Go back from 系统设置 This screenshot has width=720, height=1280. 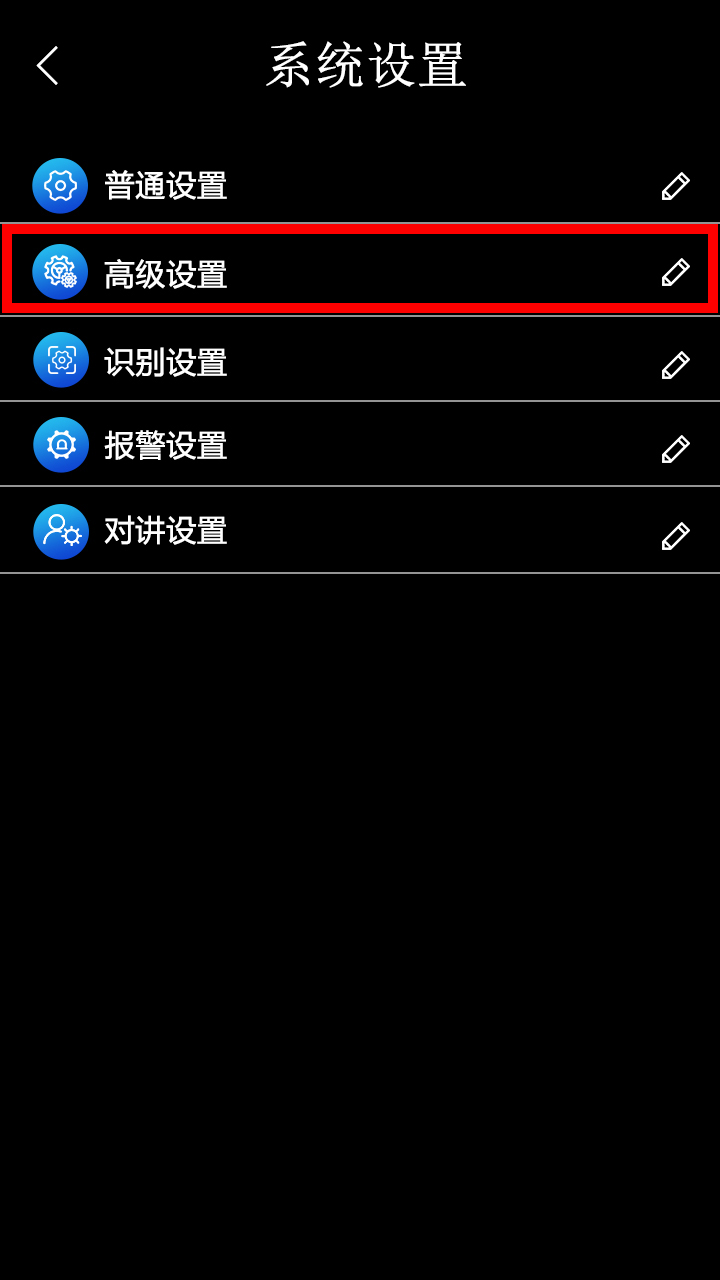pyautogui.click(x=47, y=66)
